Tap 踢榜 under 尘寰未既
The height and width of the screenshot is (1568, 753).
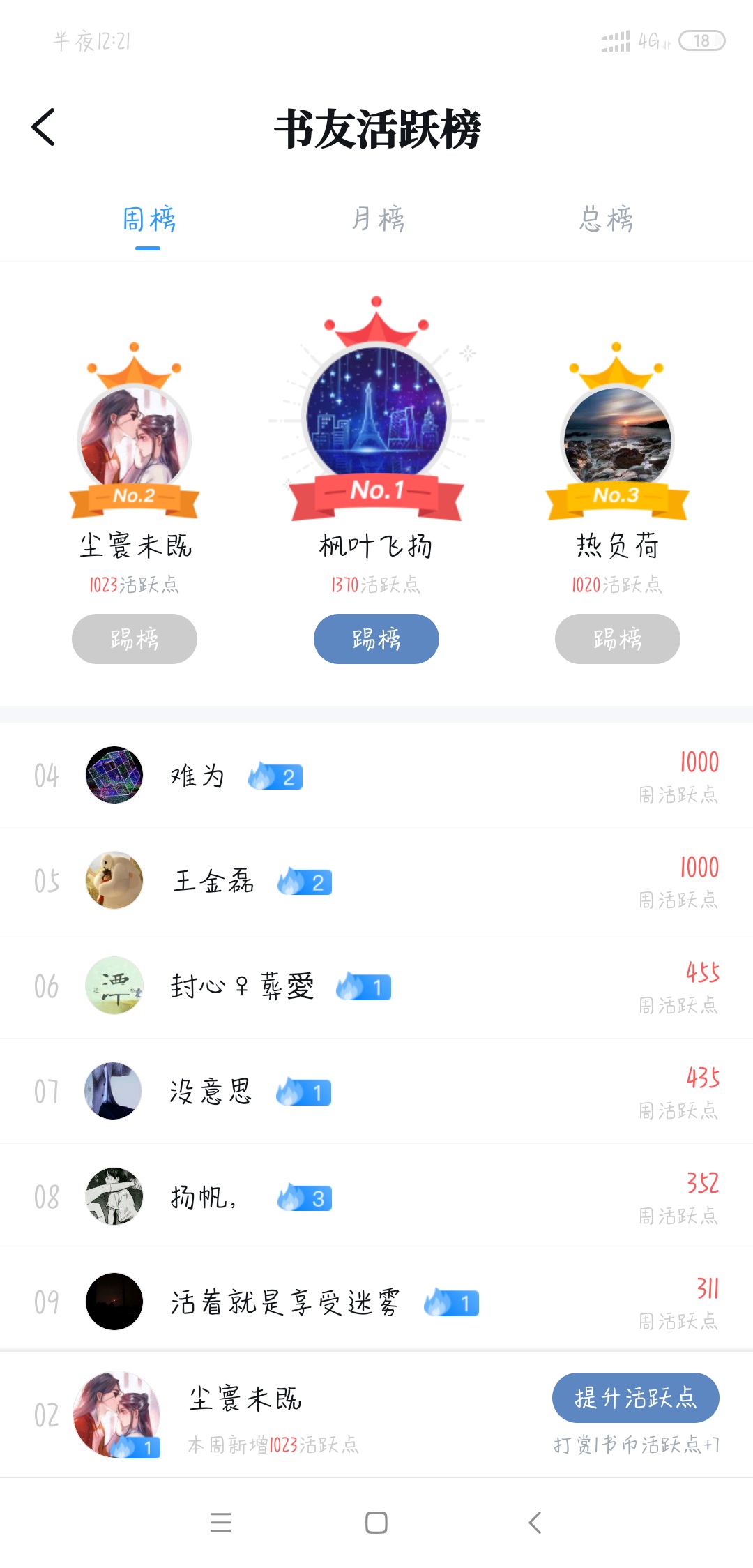pos(134,639)
